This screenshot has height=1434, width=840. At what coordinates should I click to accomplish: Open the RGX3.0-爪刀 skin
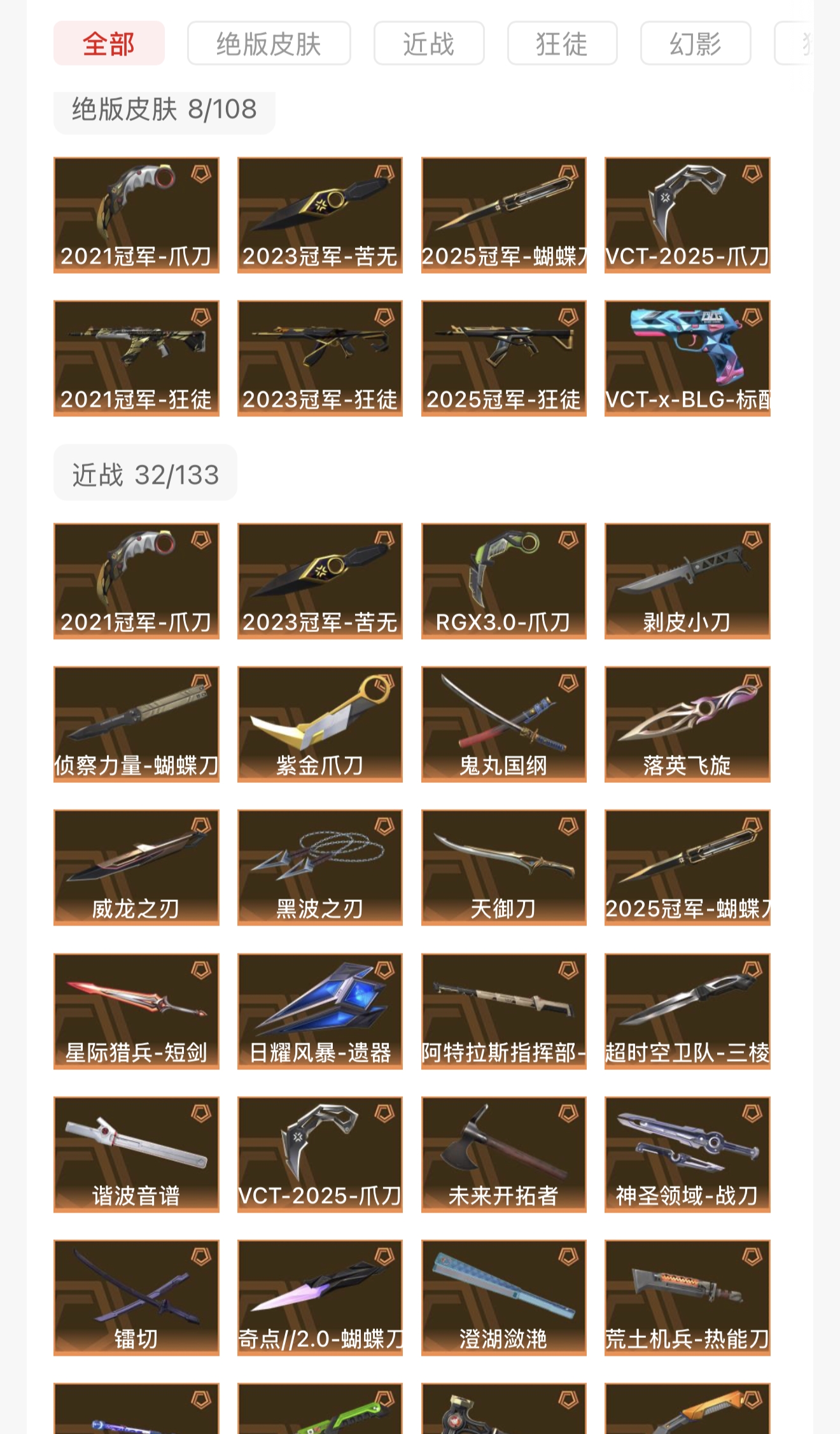pyautogui.click(x=503, y=580)
